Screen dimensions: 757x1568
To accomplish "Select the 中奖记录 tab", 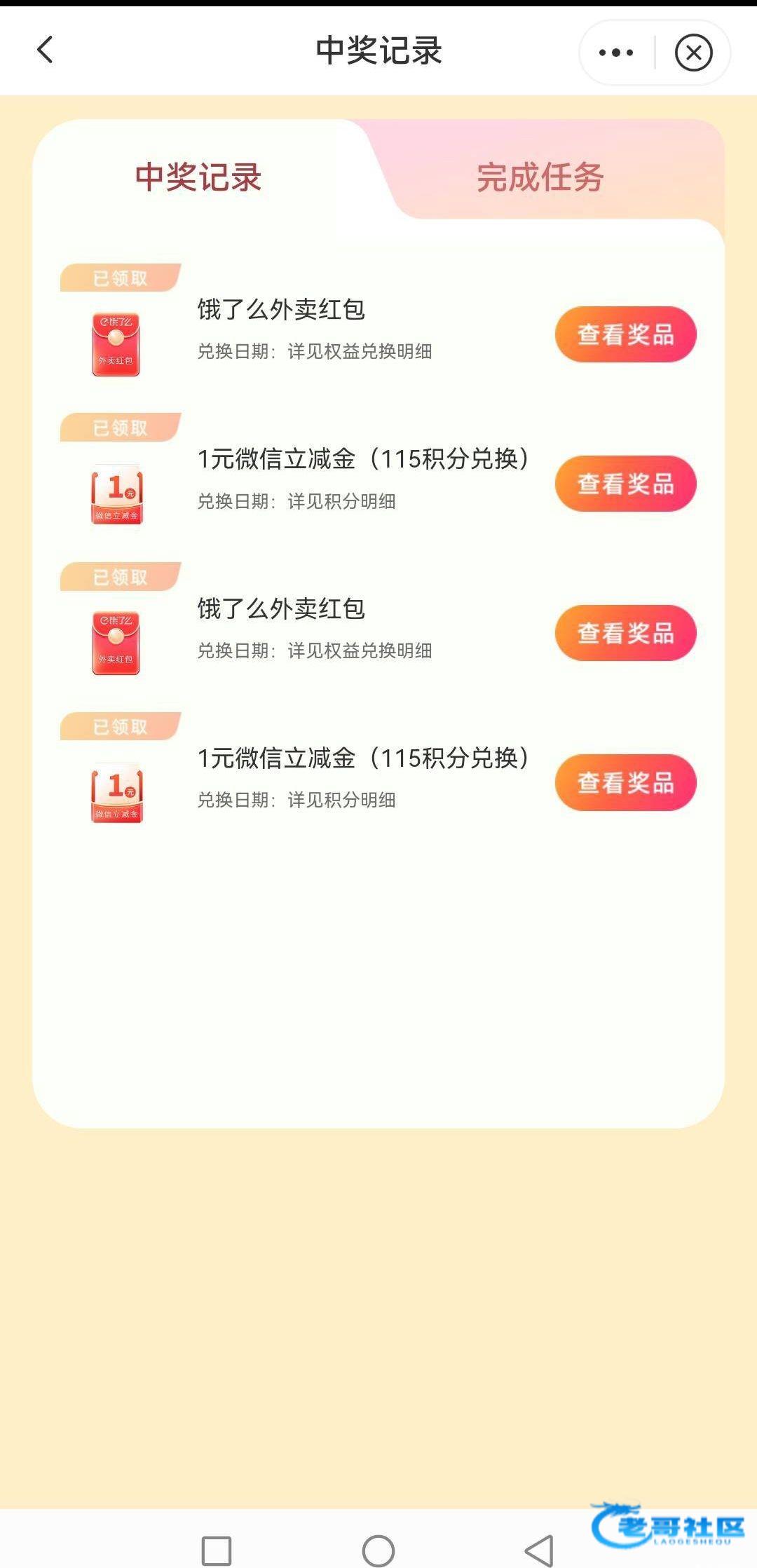I will (x=198, y=177).
